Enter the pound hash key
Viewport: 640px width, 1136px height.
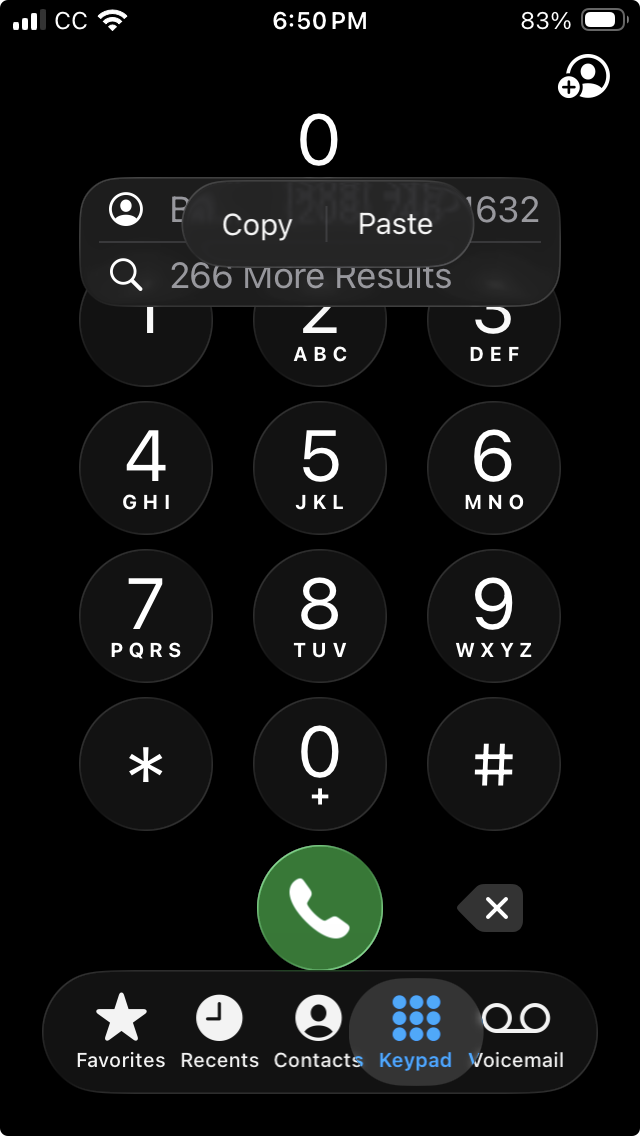pos(494,764)
